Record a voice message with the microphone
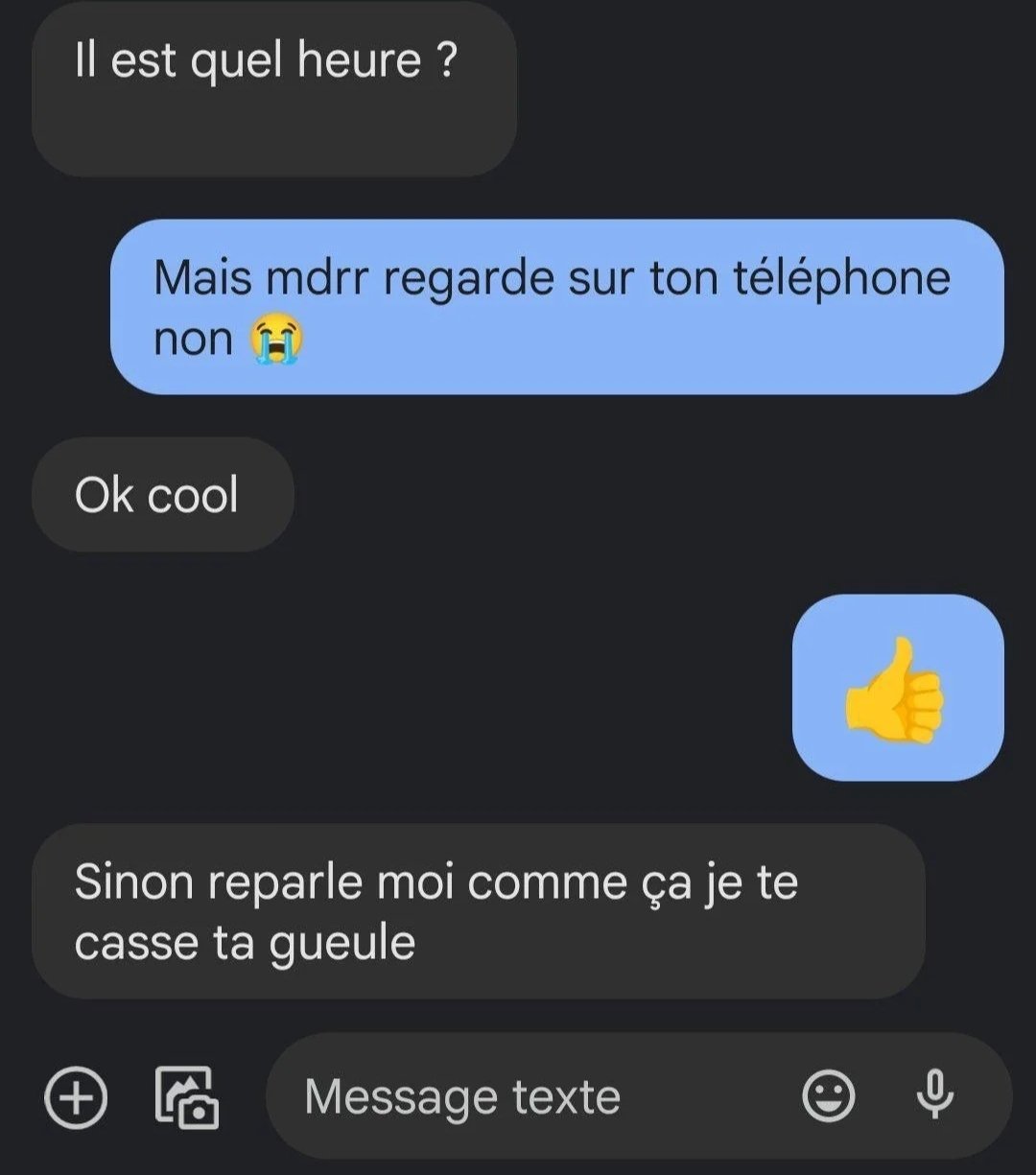This screenshot has width=1036, height=1175. point(934,1095)
